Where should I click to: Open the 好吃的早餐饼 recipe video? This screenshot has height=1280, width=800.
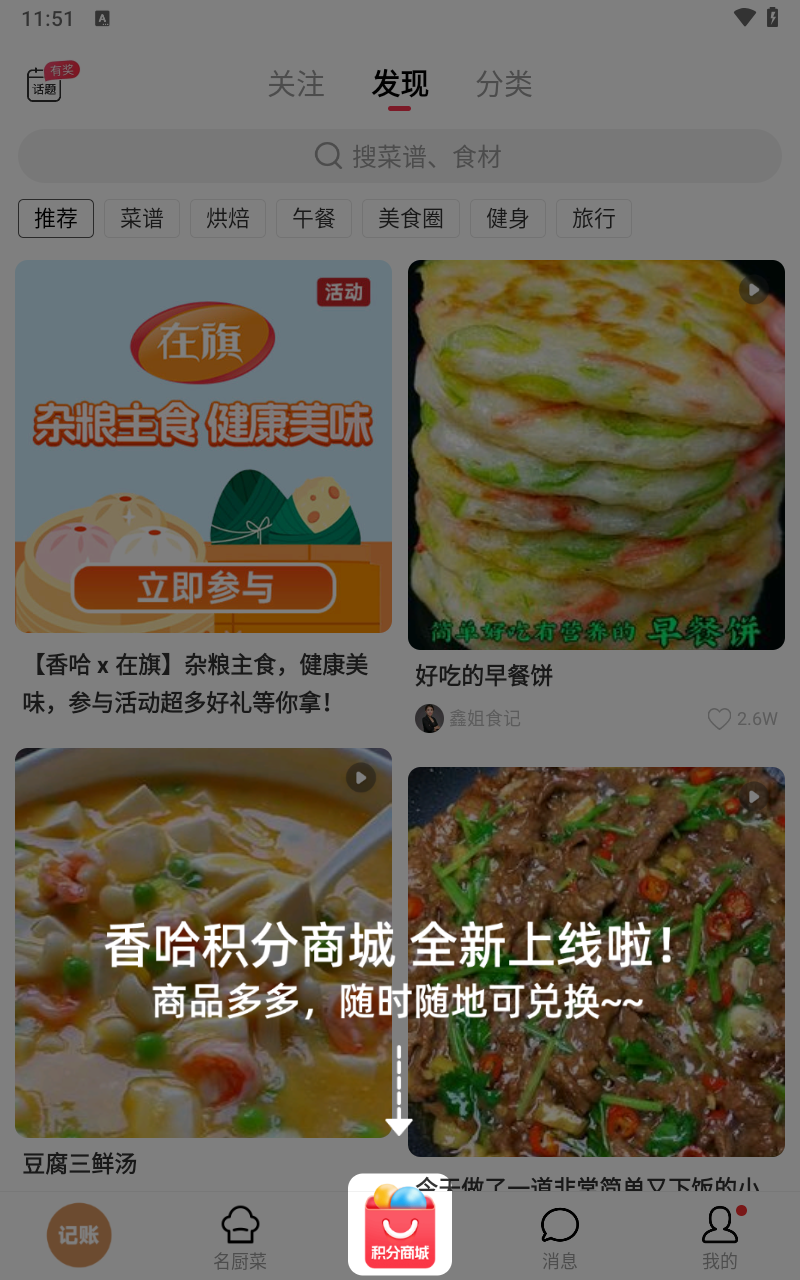click(596, 455)
